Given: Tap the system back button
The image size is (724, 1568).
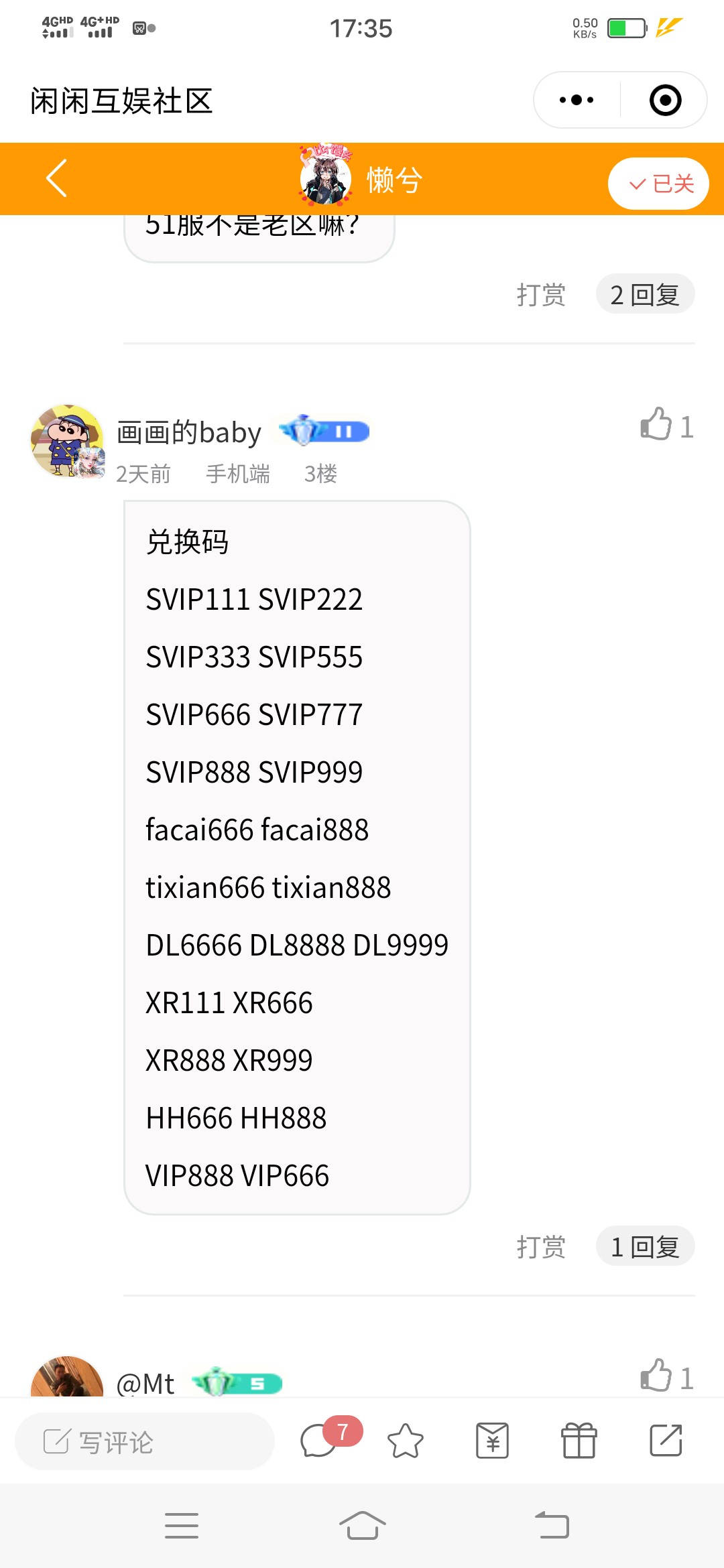Looking at the screenshot, I should (x=552, y=1526).
